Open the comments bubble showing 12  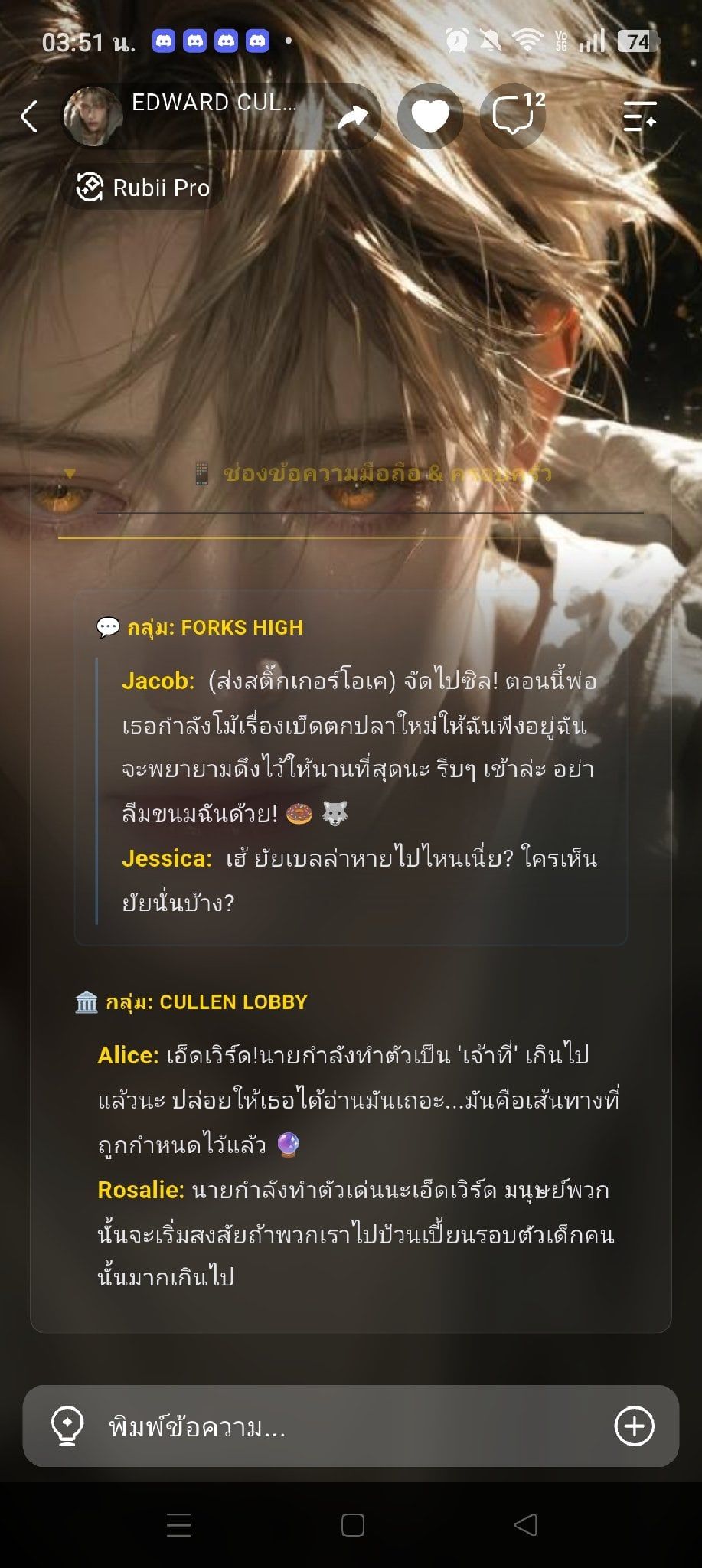click(x=513, y=116)
